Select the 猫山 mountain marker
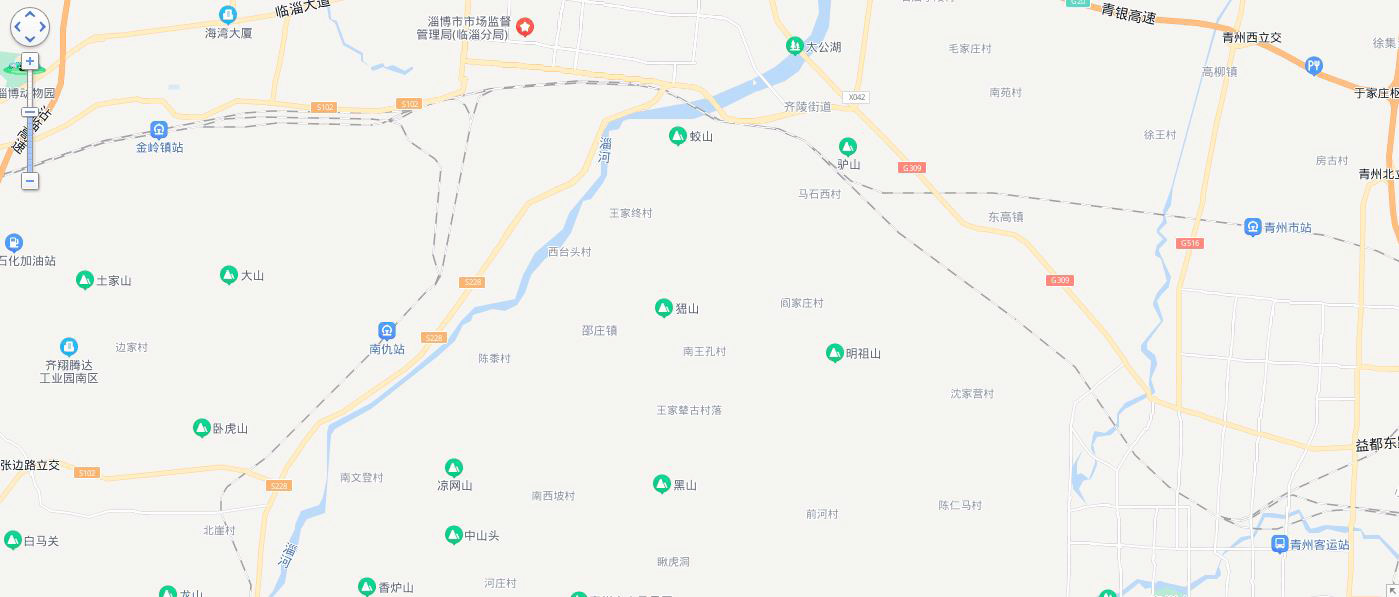 coord(663,308)
